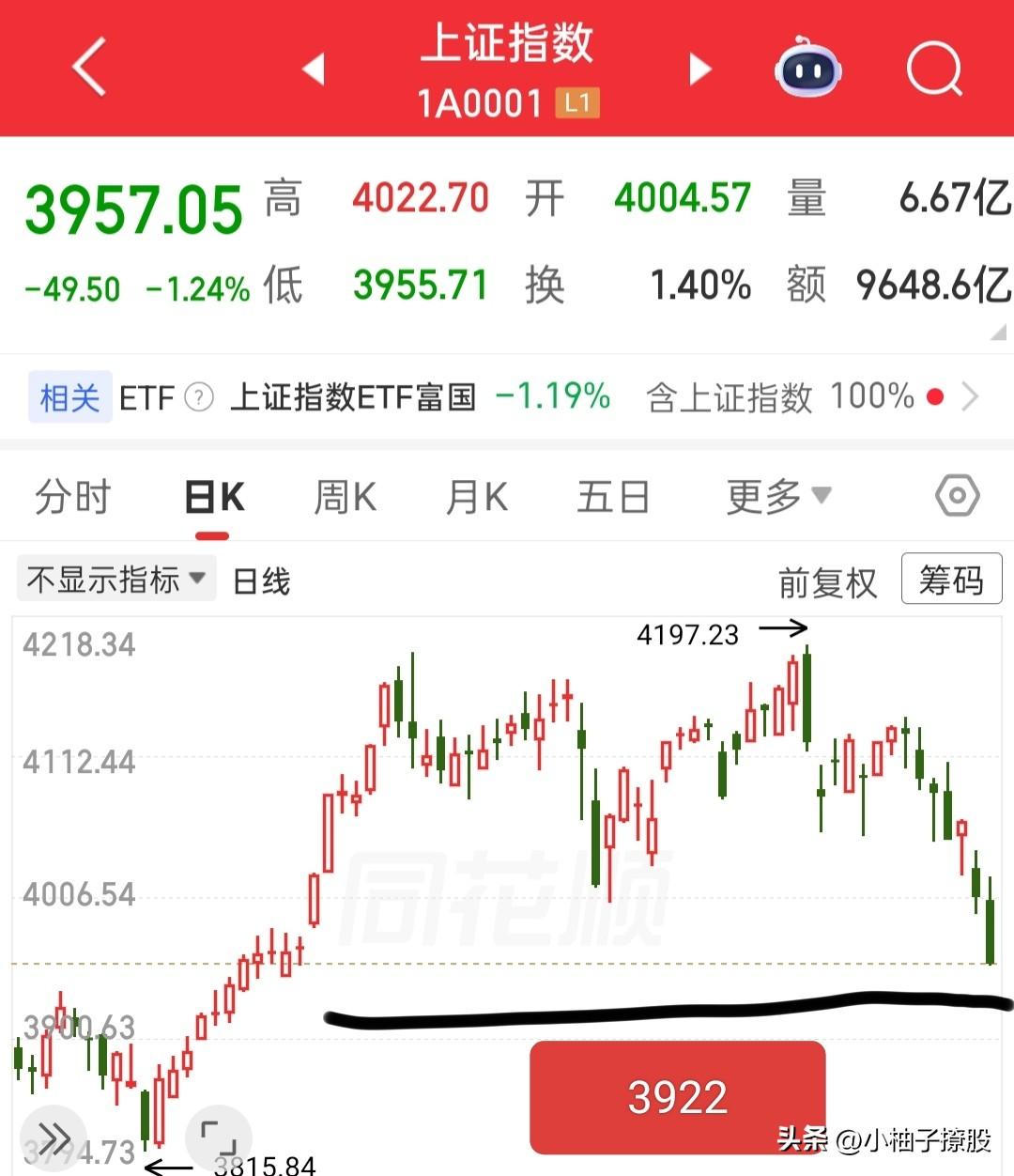Tap the 相关 related items button
The width and height of the screenshot is (1014, 1176).
[69, 396]
